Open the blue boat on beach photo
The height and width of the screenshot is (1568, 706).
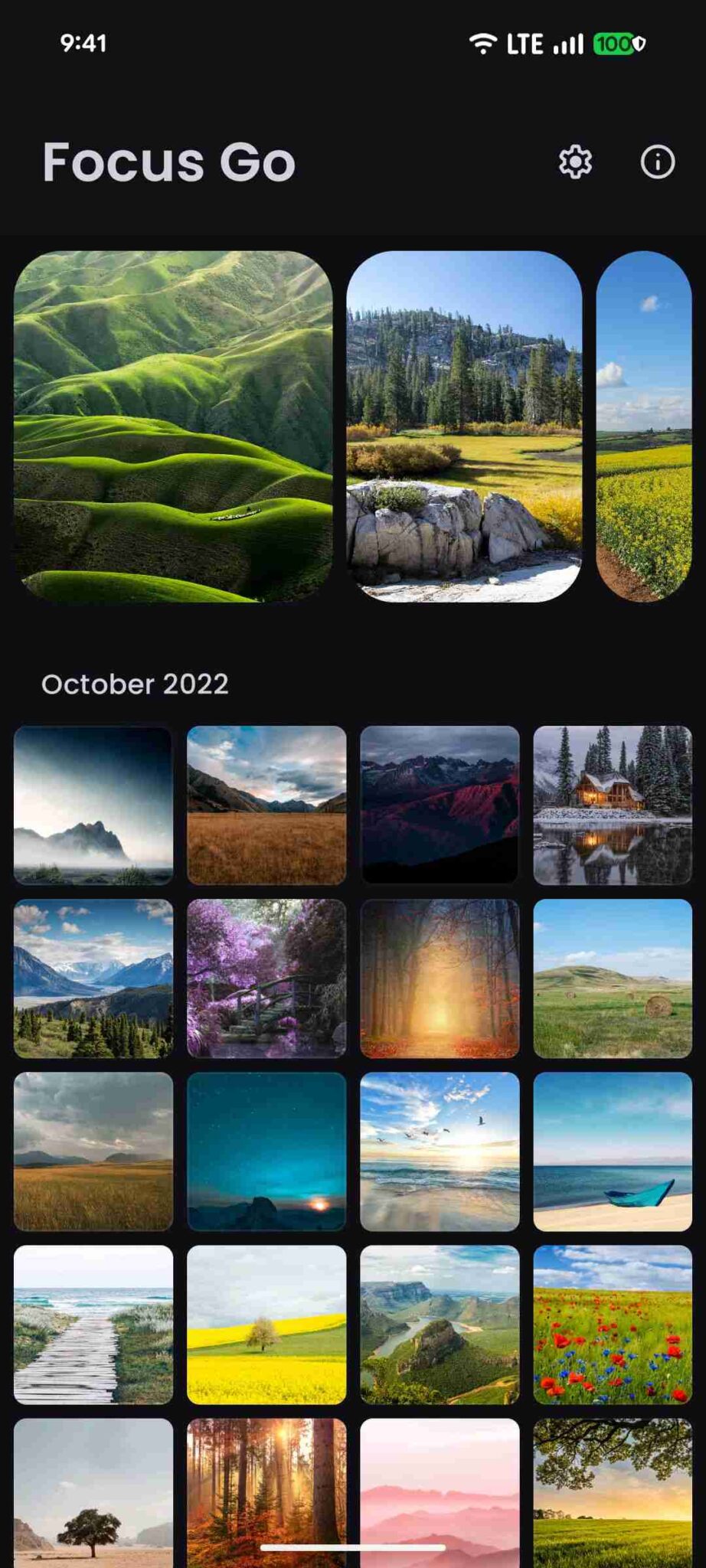[613, 1151]
